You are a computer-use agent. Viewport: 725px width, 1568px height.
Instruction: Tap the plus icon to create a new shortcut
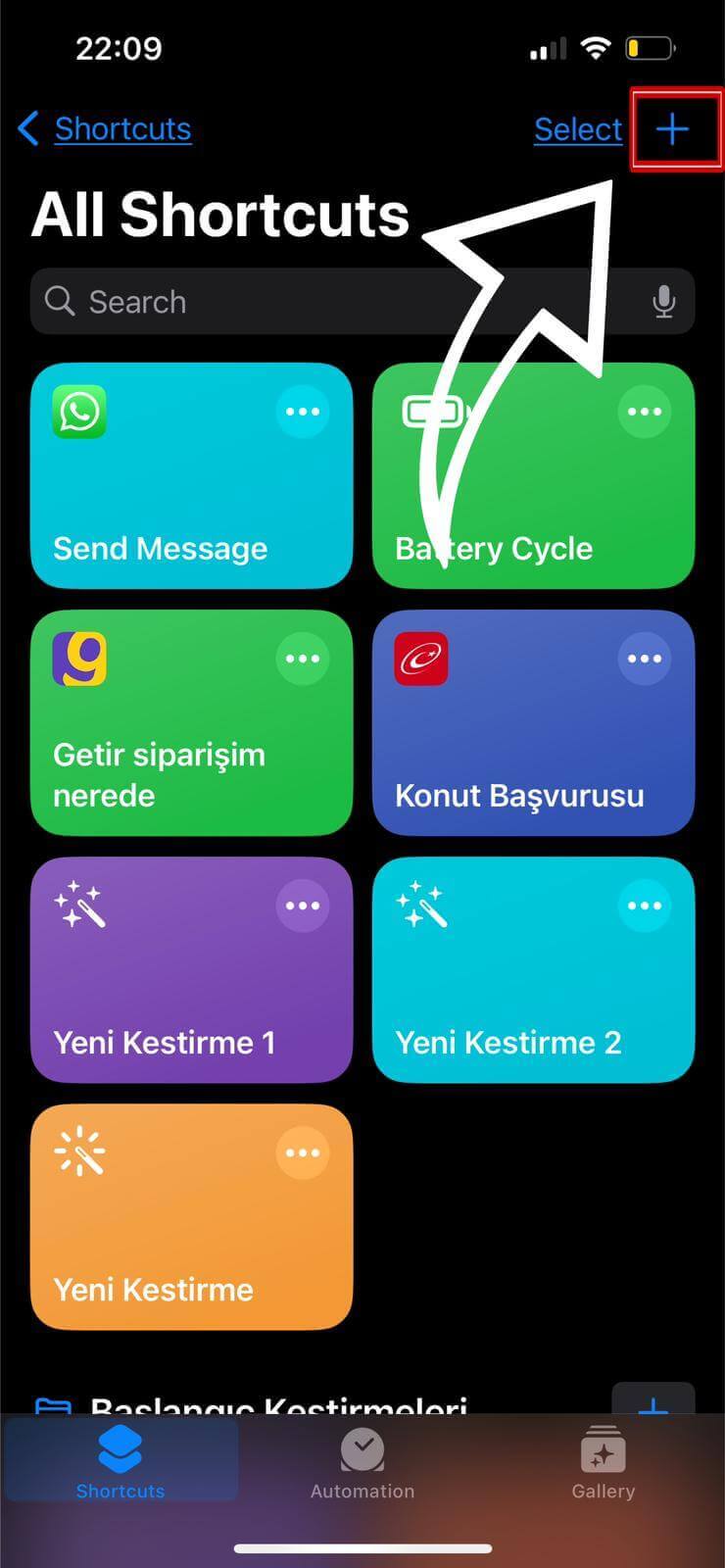pos(673,128)
